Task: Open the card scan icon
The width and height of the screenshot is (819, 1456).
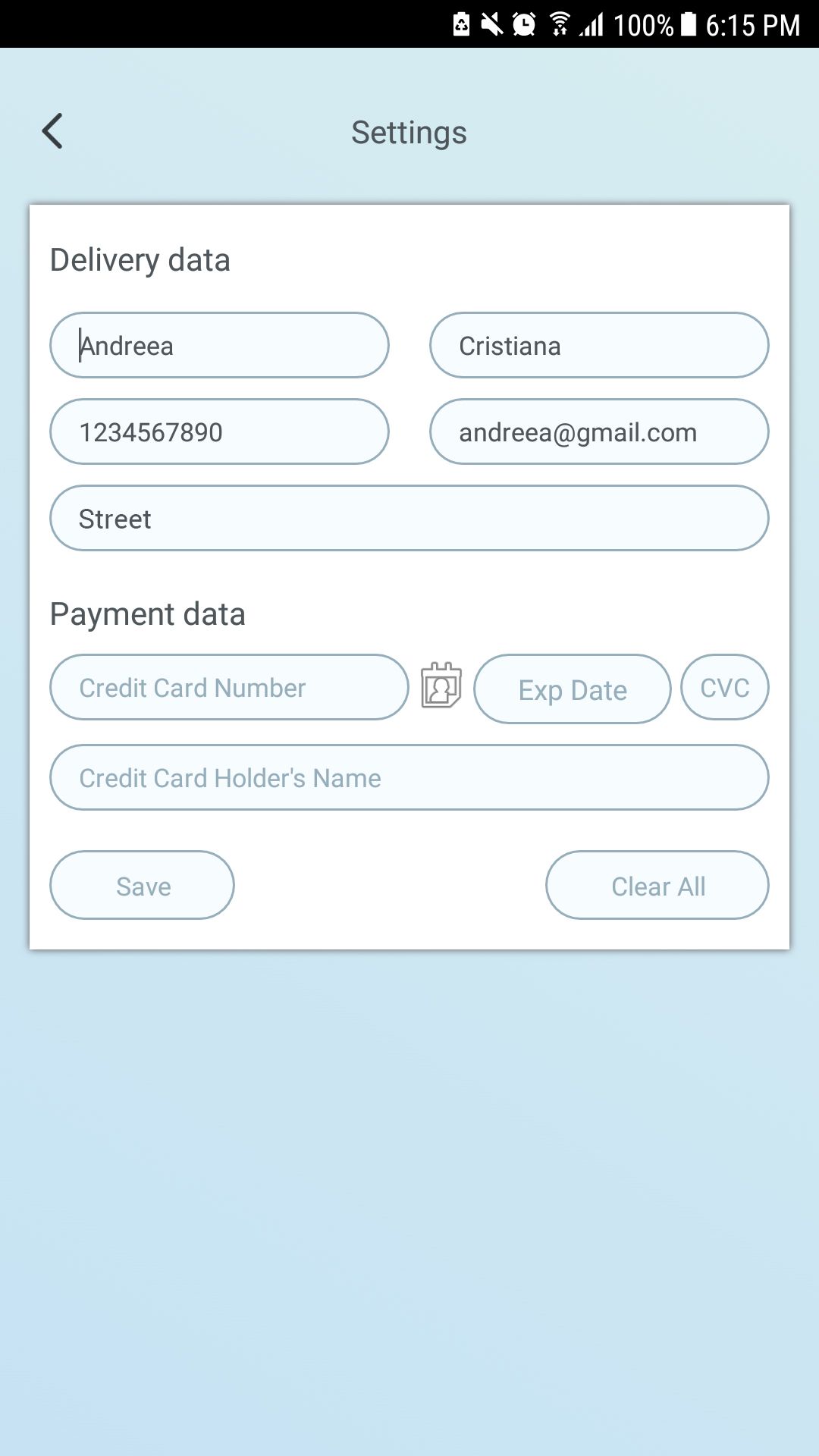Action: pyautogui.click(x=441, y=686)
